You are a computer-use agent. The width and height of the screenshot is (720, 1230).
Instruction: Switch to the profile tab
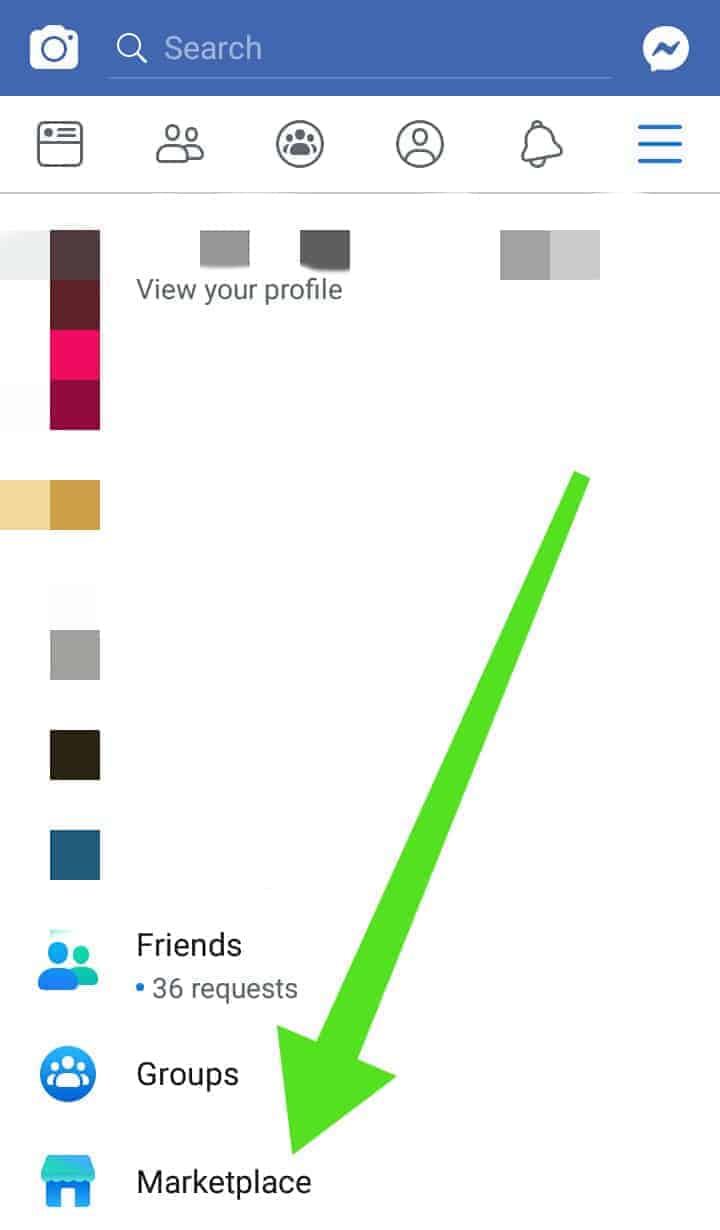pyautogui.click(x=420, y=144)
